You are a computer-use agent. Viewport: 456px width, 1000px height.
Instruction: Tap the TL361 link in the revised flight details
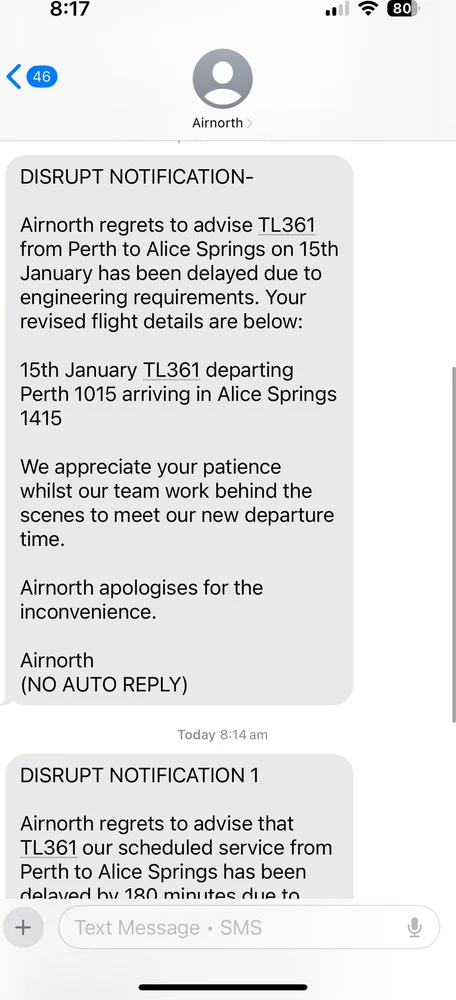172,370
